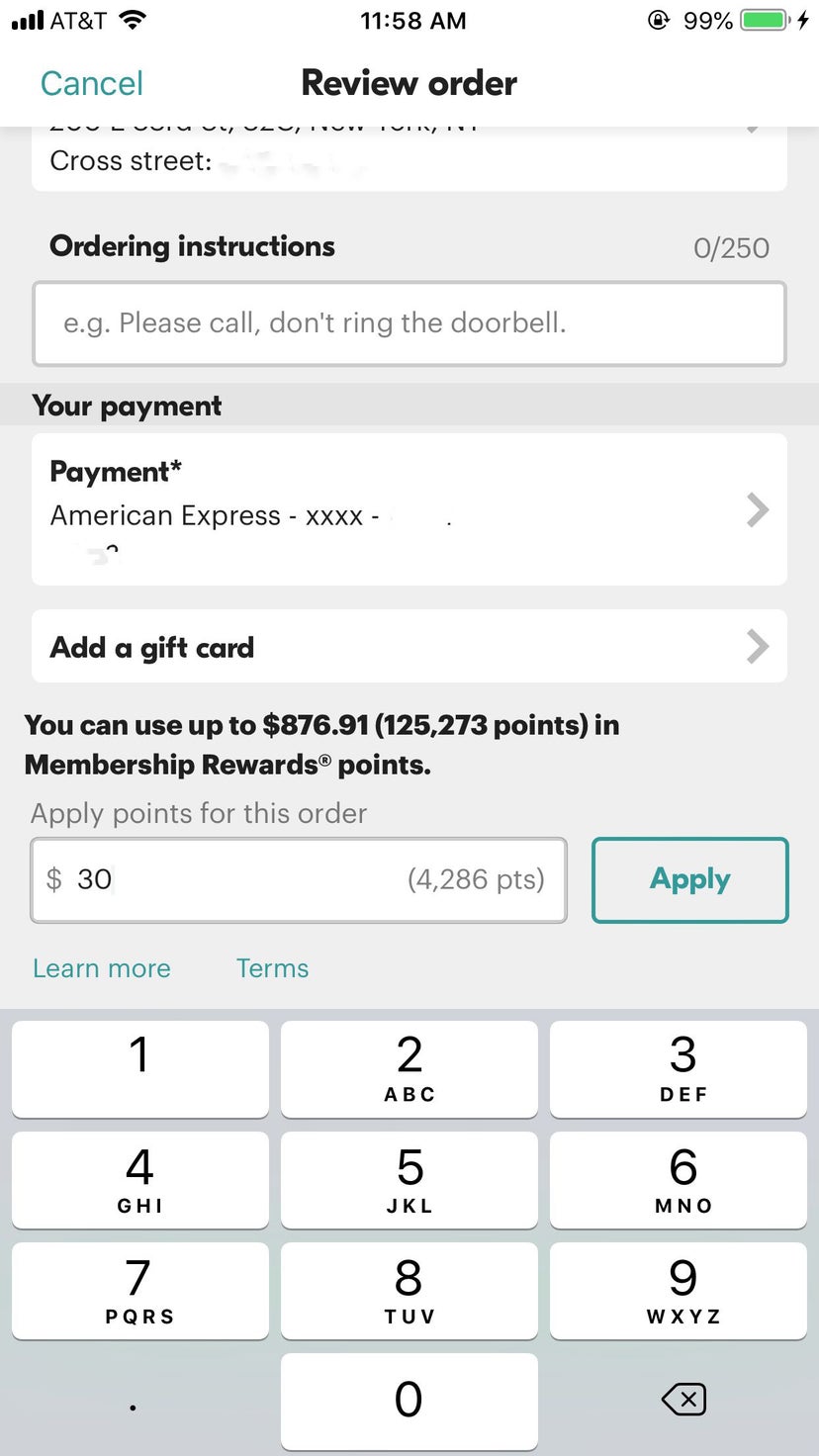Expand the Add a gift card section
819x1456 pixels.
pos(409,646)
